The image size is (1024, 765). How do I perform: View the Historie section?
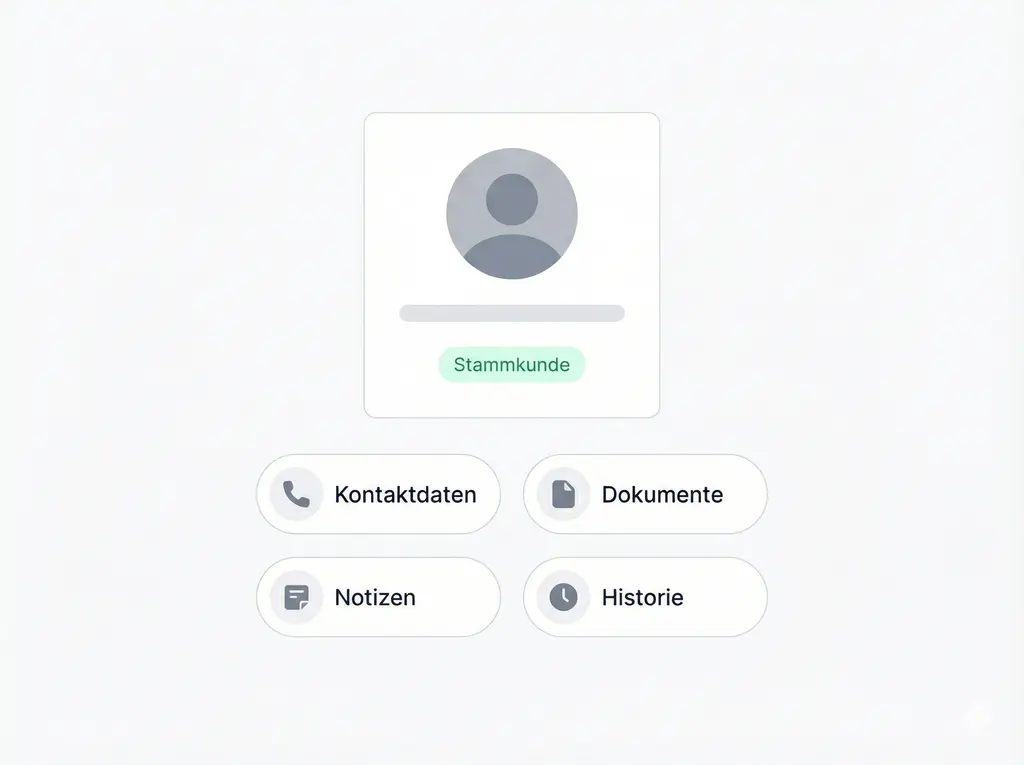(645, 597)
